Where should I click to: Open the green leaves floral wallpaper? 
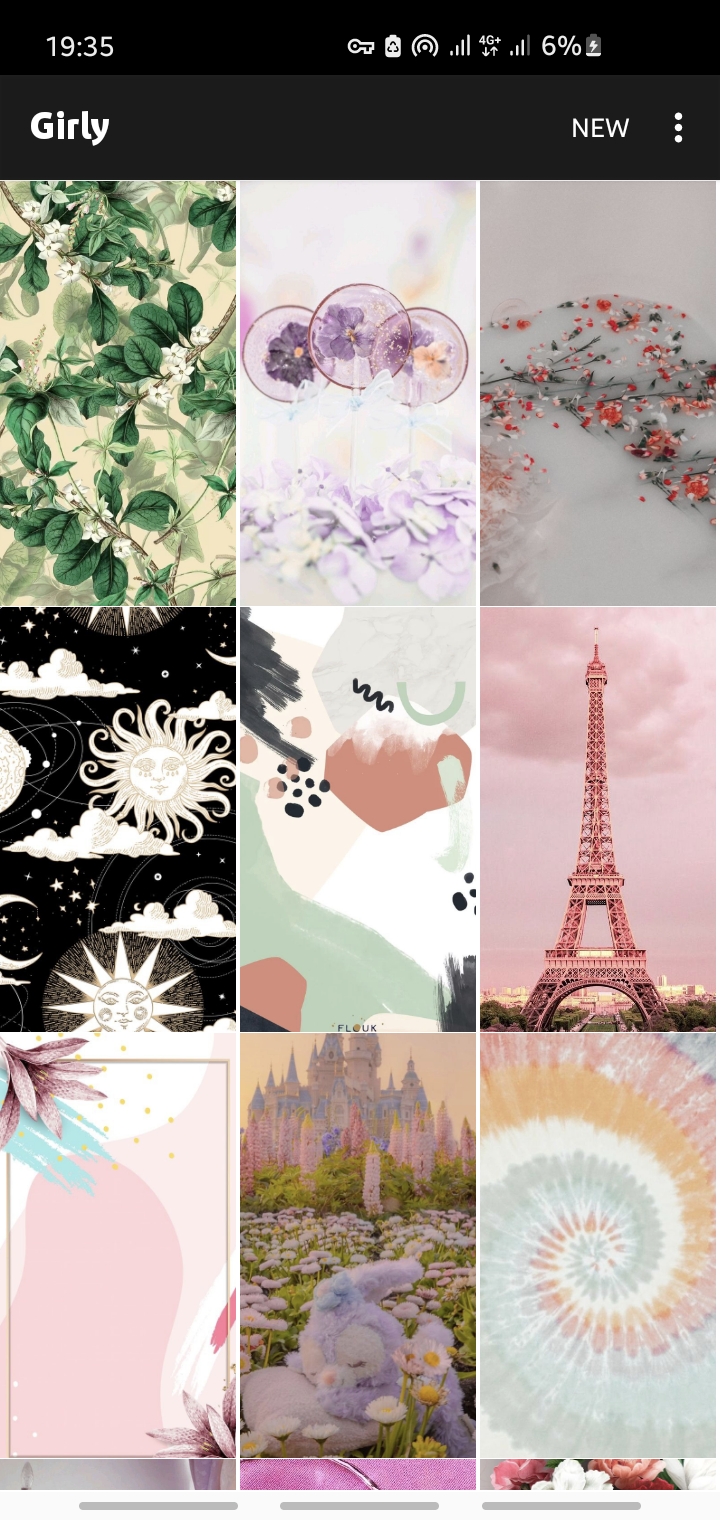click(118, 393)
